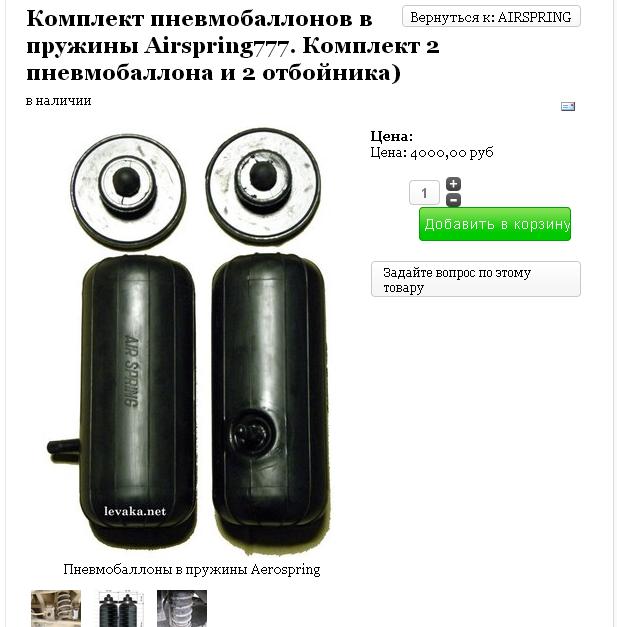Open the second thumbnail with two air bags
The image size is (617, 627).
(120, 608)
